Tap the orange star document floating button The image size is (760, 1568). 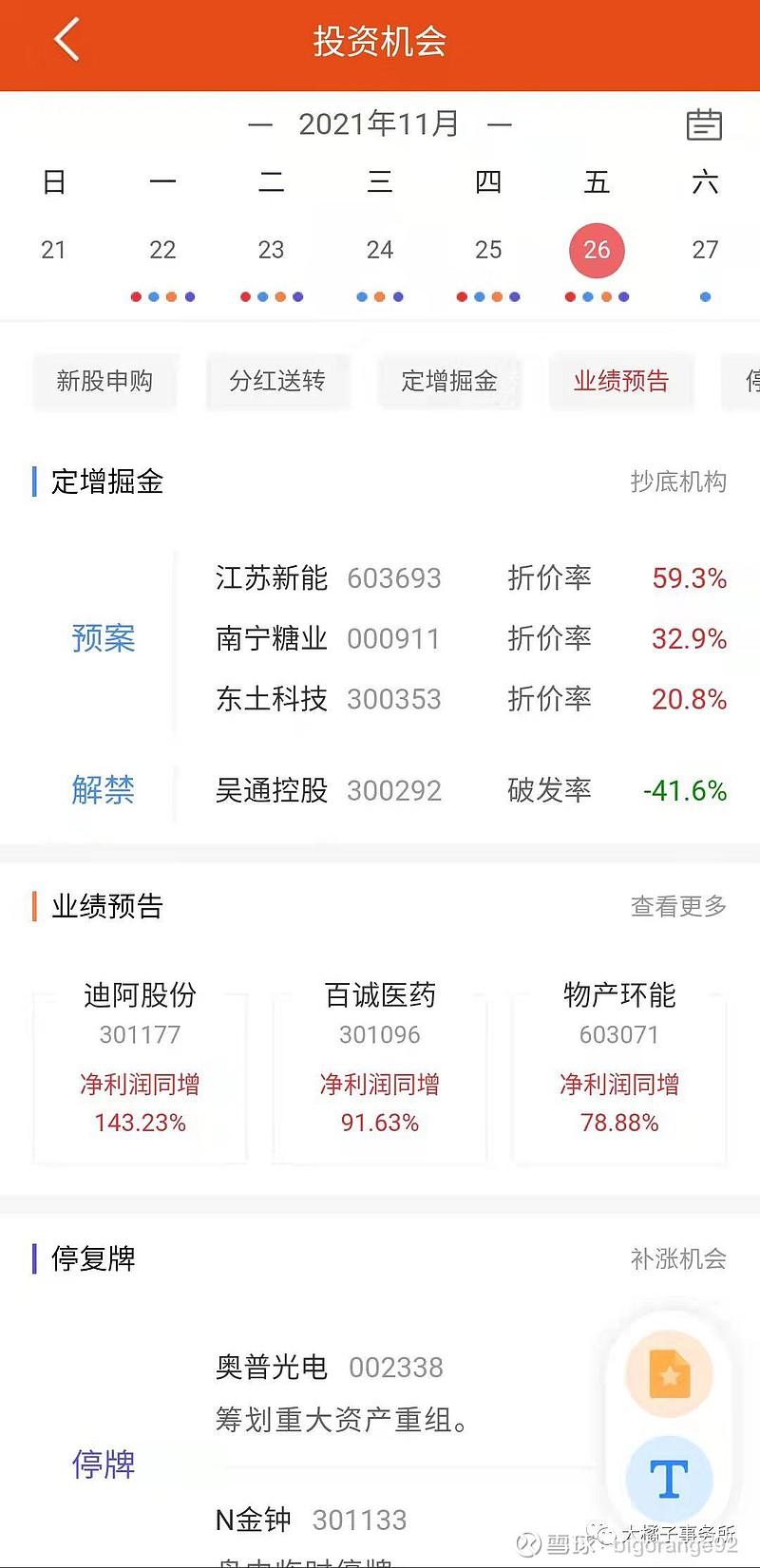point(669,1374)
